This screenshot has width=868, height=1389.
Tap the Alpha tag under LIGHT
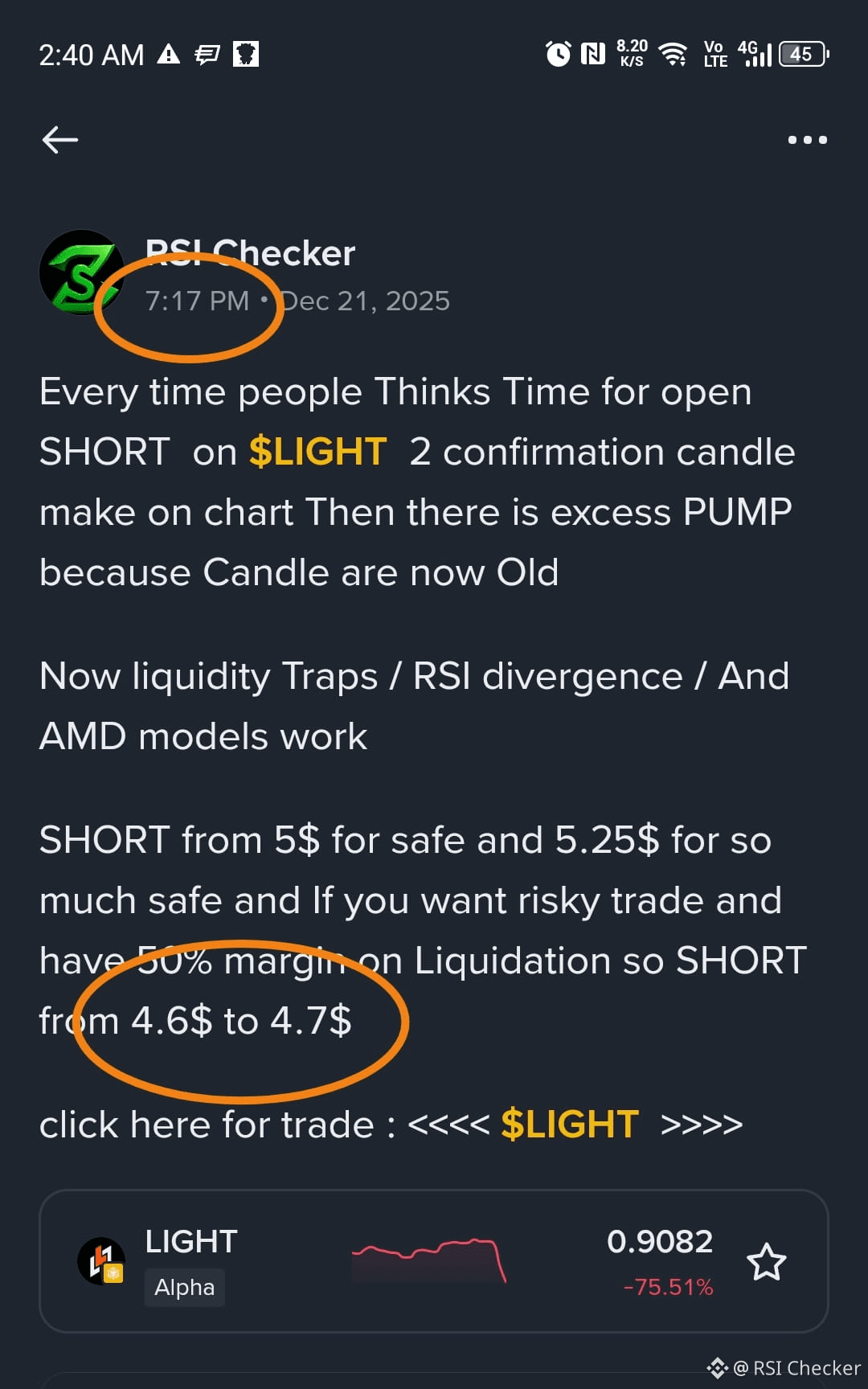click(x=184, y=1288)
